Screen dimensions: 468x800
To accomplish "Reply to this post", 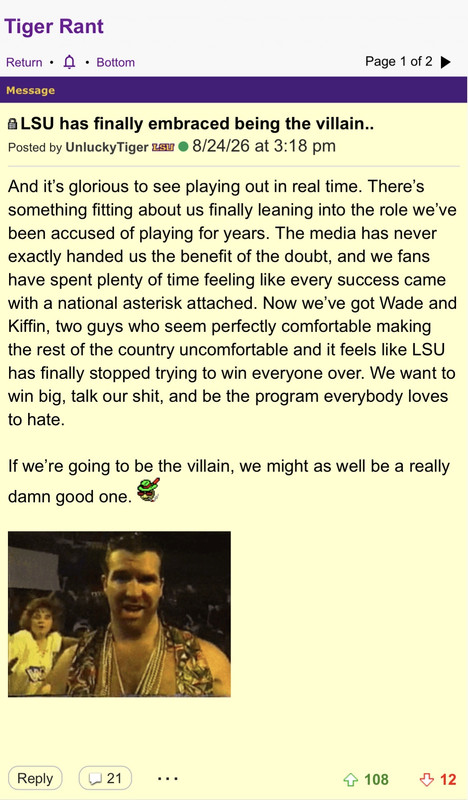I will tap(35, 779).
